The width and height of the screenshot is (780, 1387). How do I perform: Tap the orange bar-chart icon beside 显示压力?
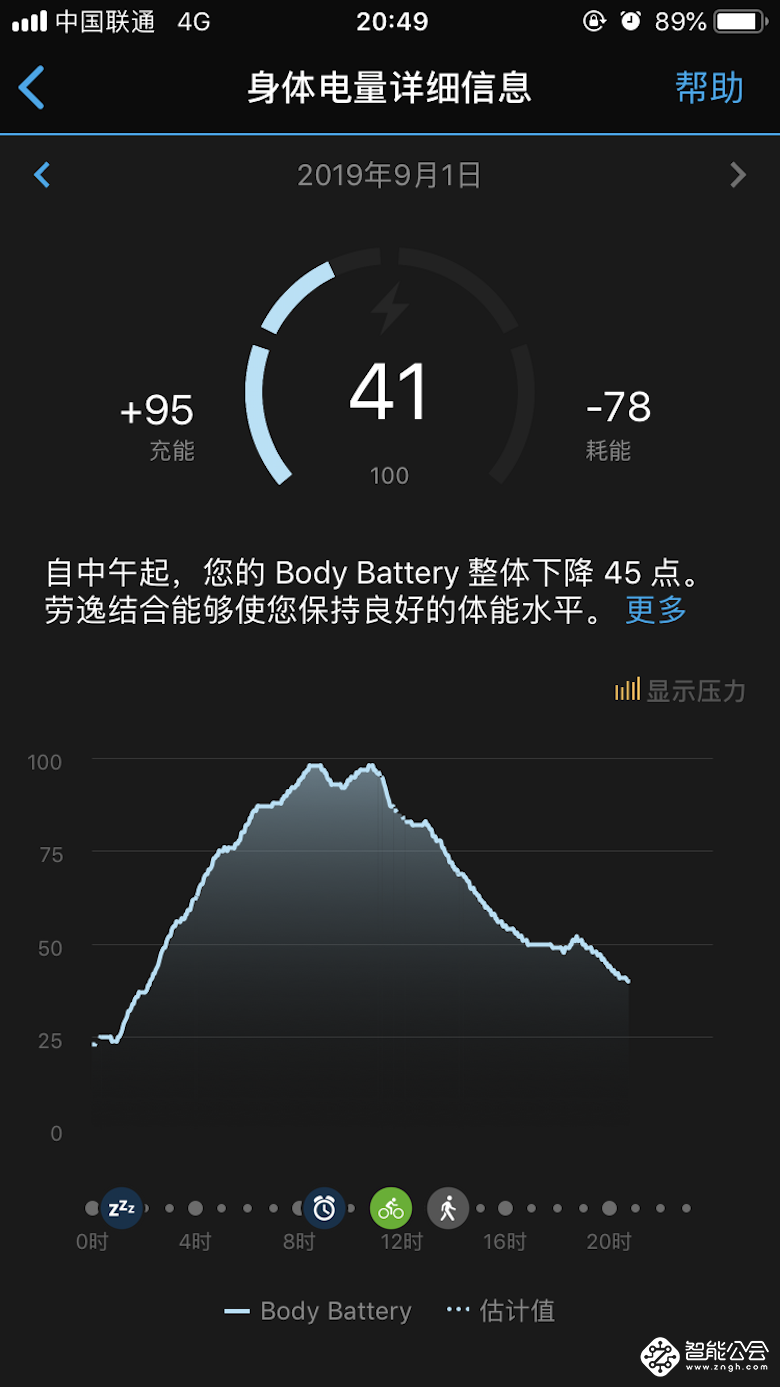pos(627,690)
